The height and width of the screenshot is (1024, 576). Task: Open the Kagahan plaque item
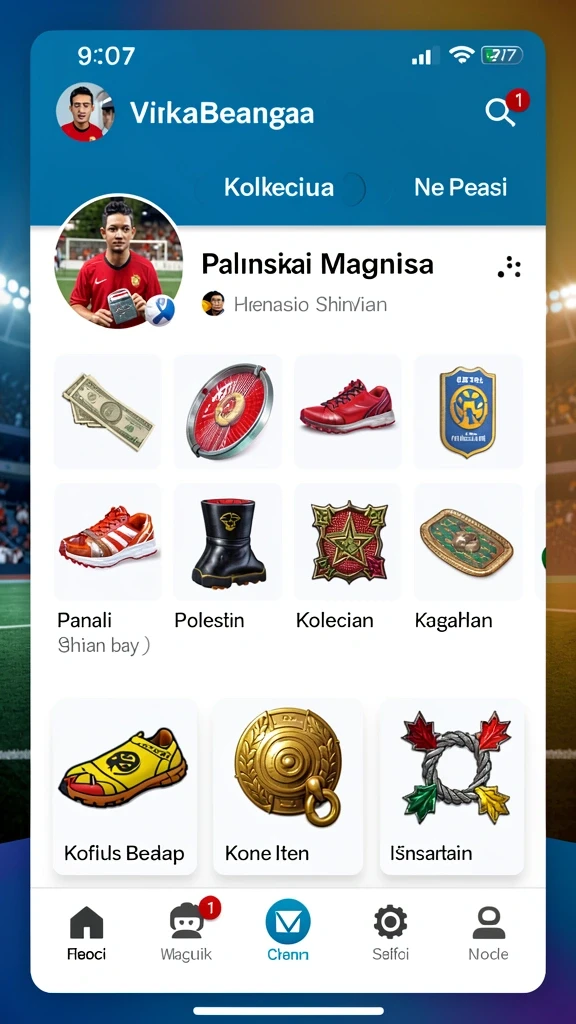pos(468,542)
